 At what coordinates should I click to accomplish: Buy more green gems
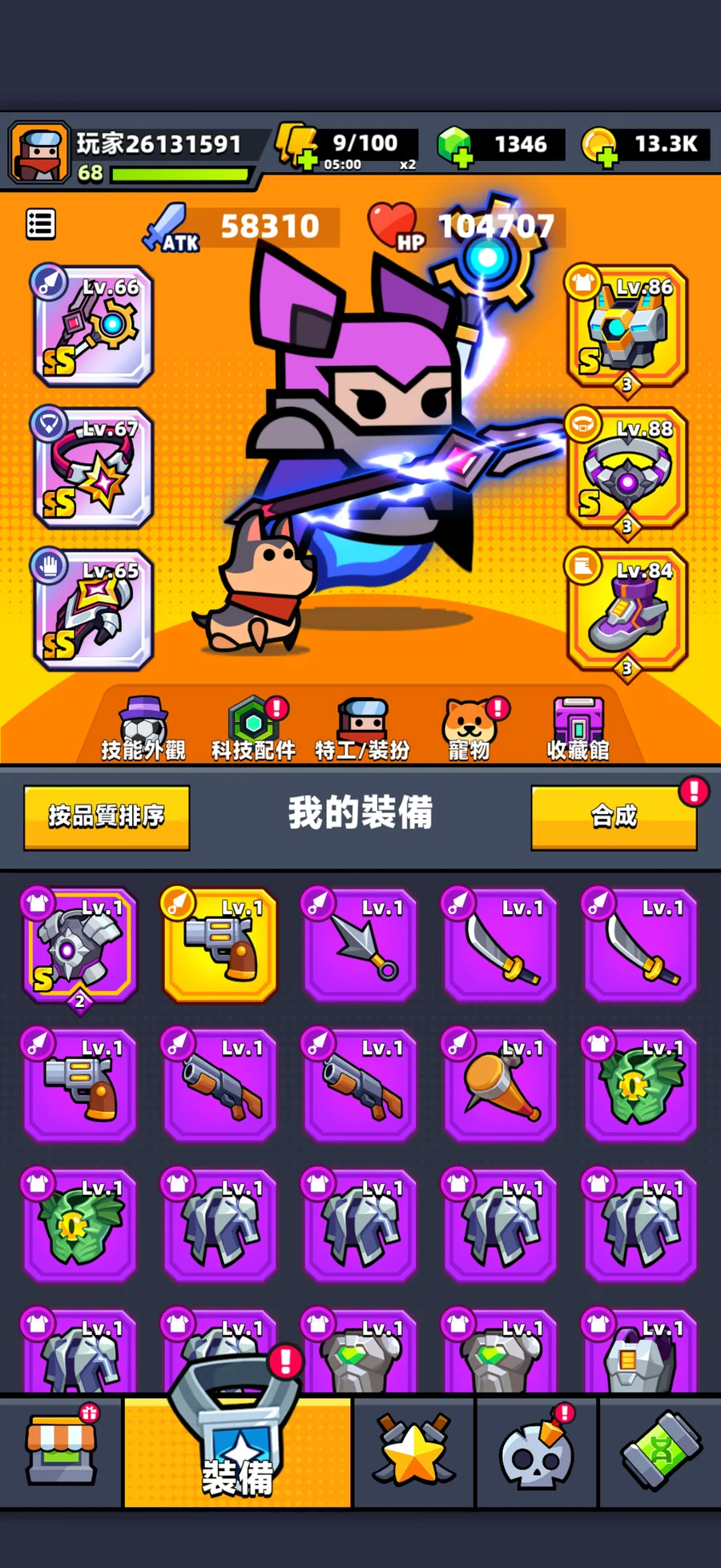[x=457, y=148]
